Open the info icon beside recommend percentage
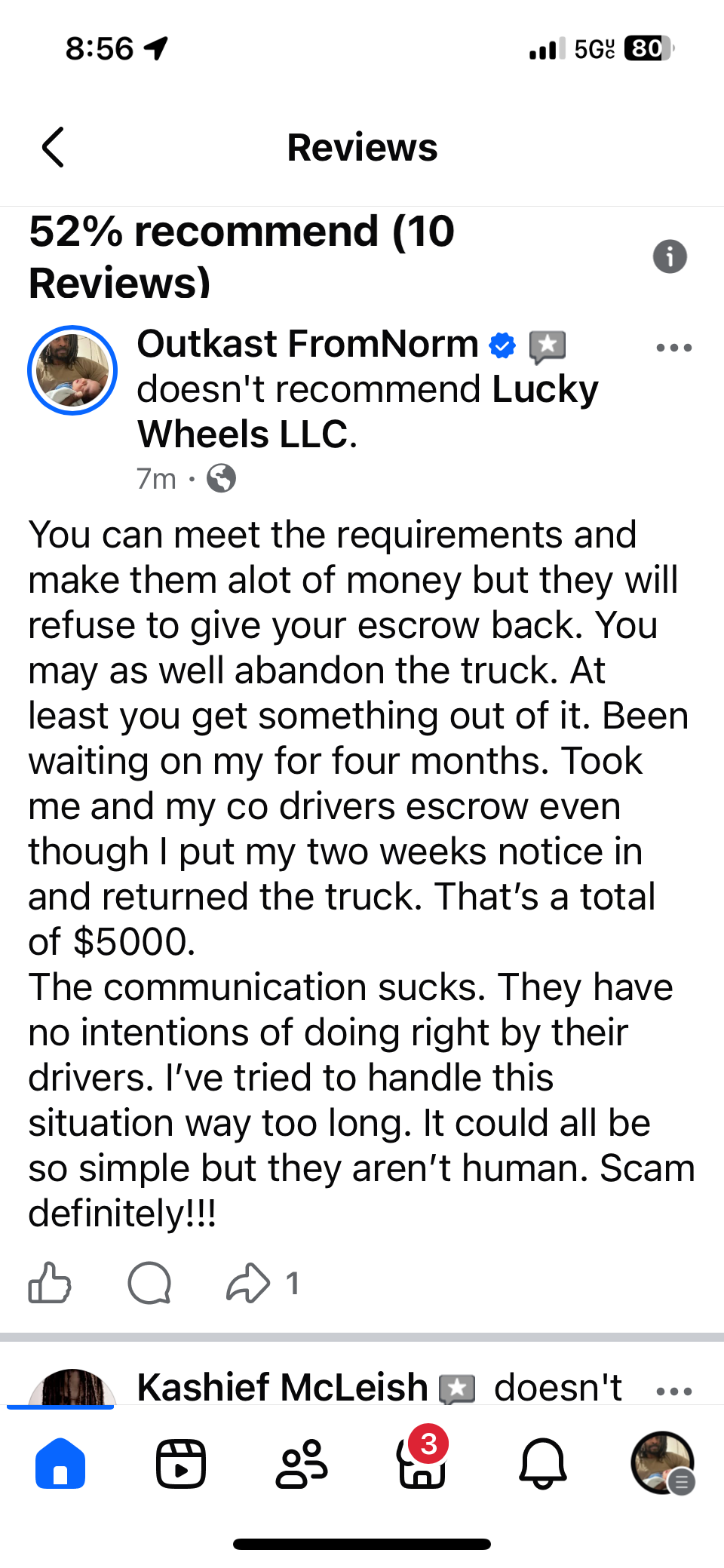 (670, 256)
